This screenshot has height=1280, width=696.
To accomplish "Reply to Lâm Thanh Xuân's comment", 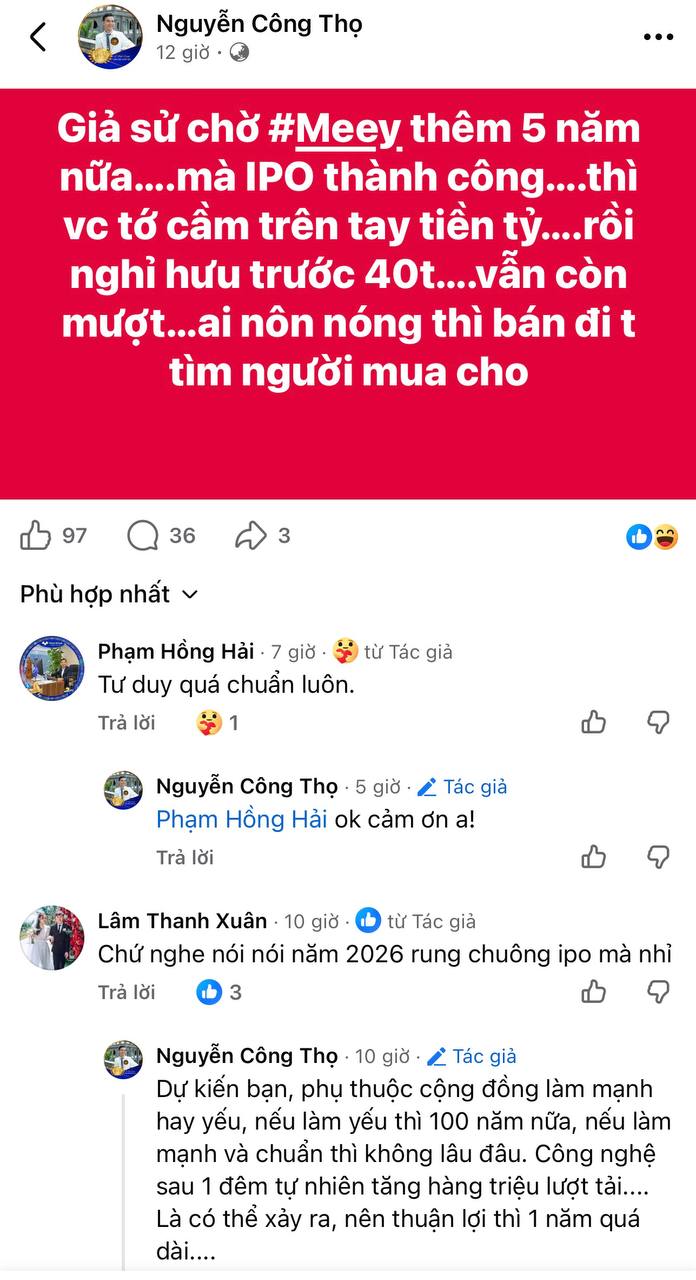I will point(126,992).
